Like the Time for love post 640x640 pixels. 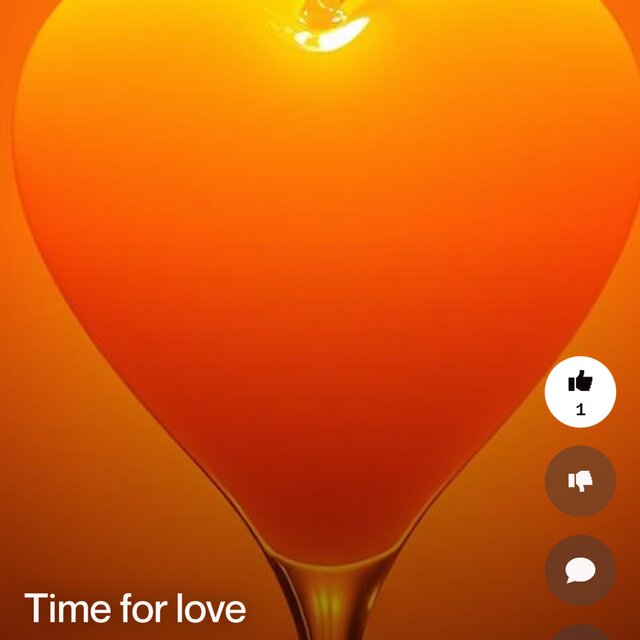click(580, 391)
